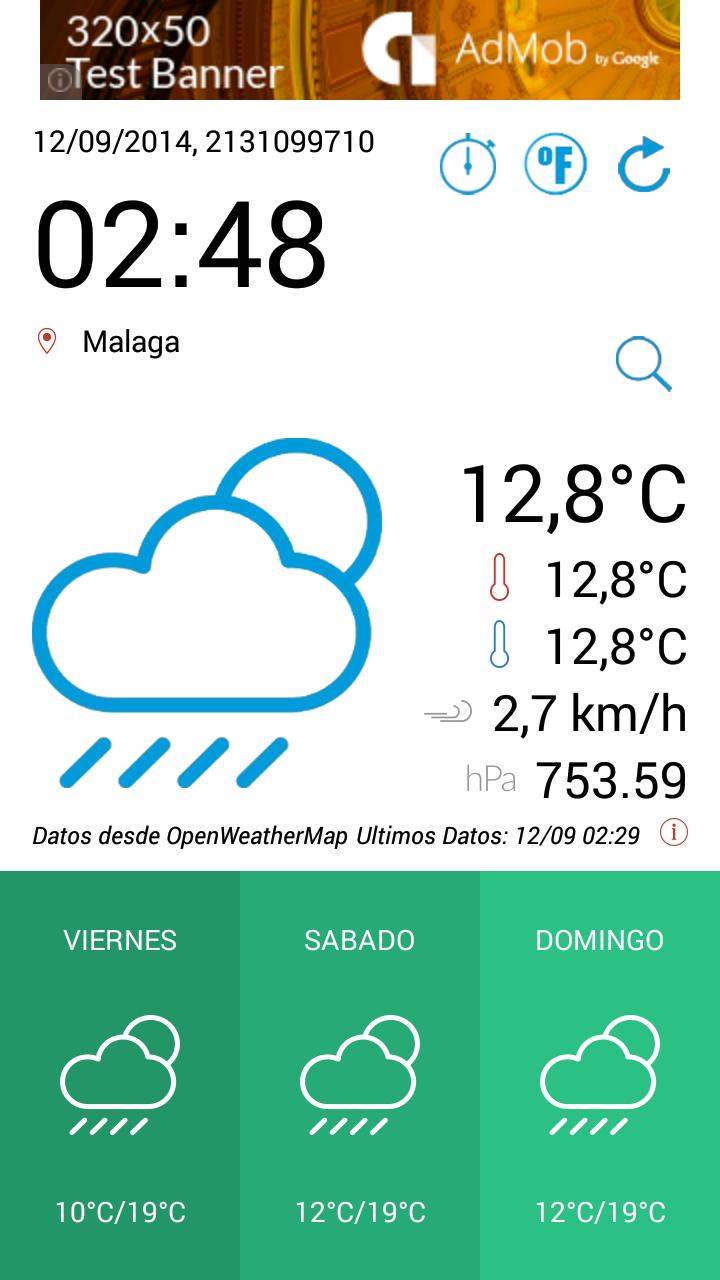Select the DOMINGO day tab

[x=600, y=940]
